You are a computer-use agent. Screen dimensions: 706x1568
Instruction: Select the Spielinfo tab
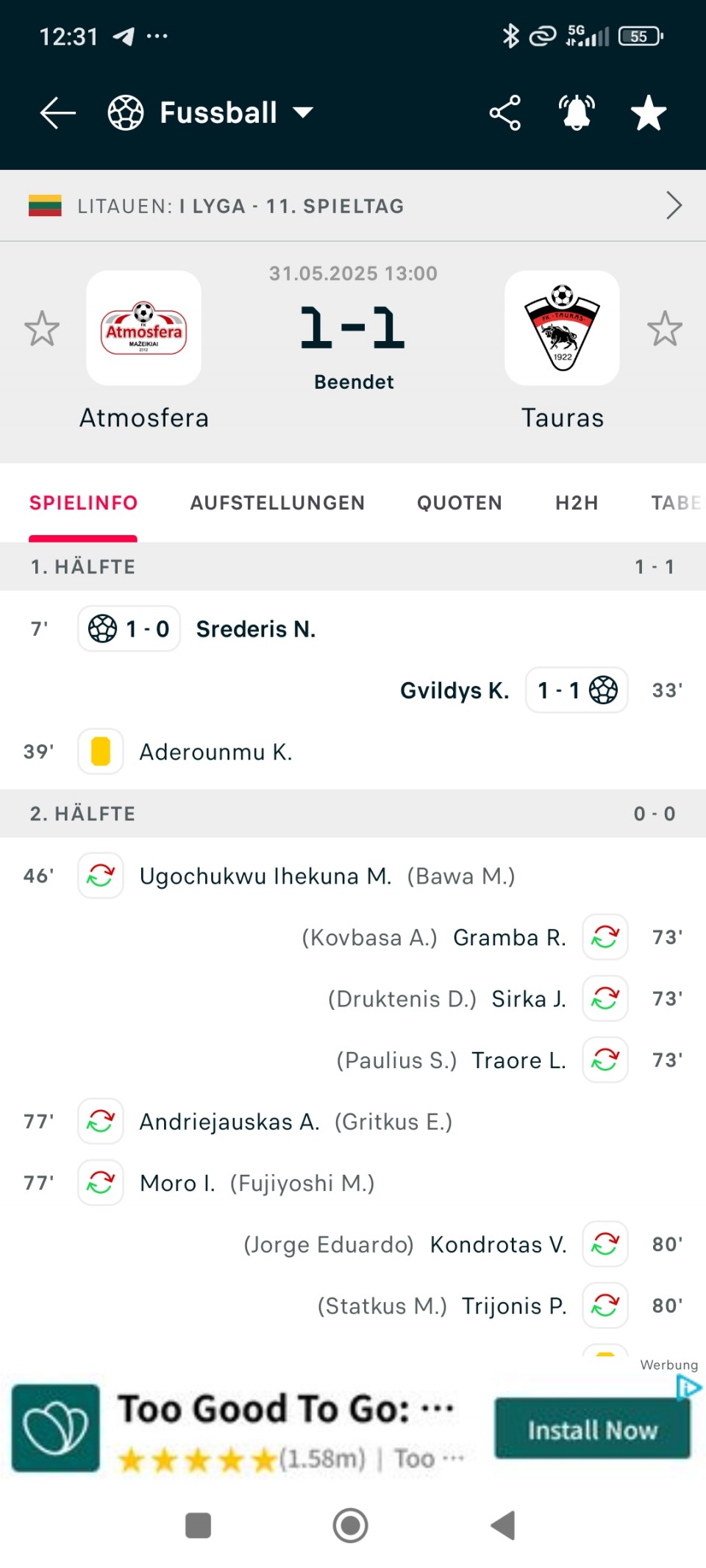click(83, 503)
